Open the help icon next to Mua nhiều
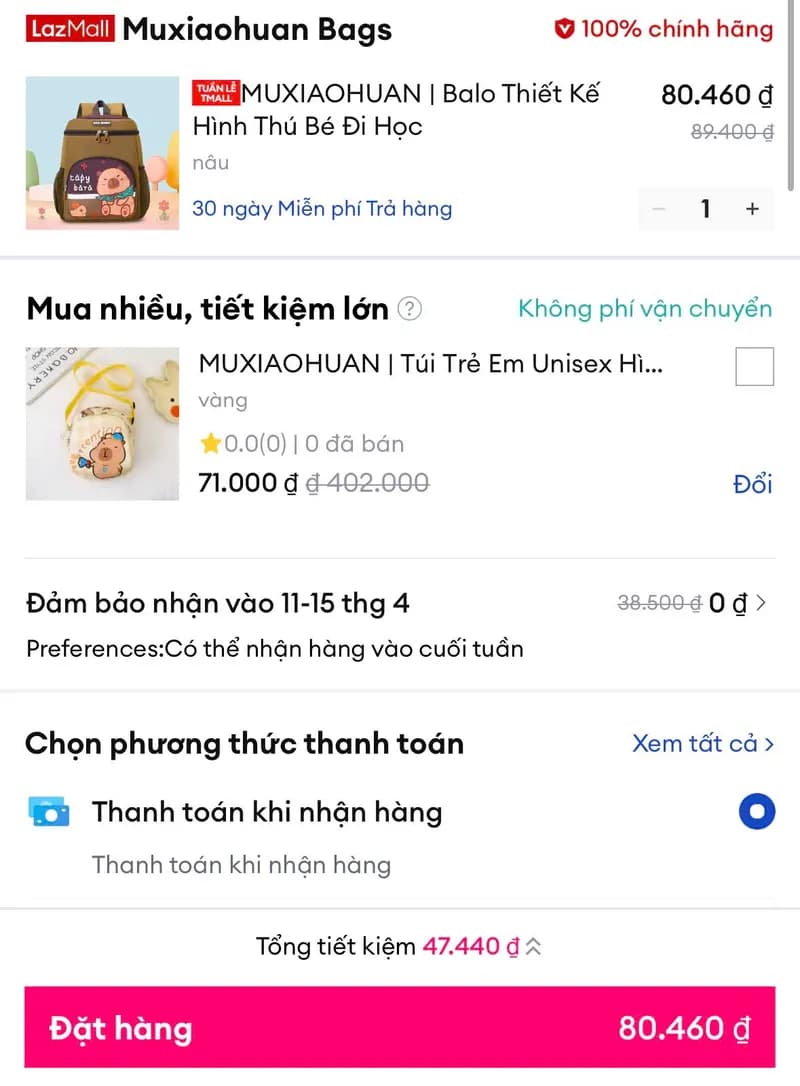 pos(409,309)
